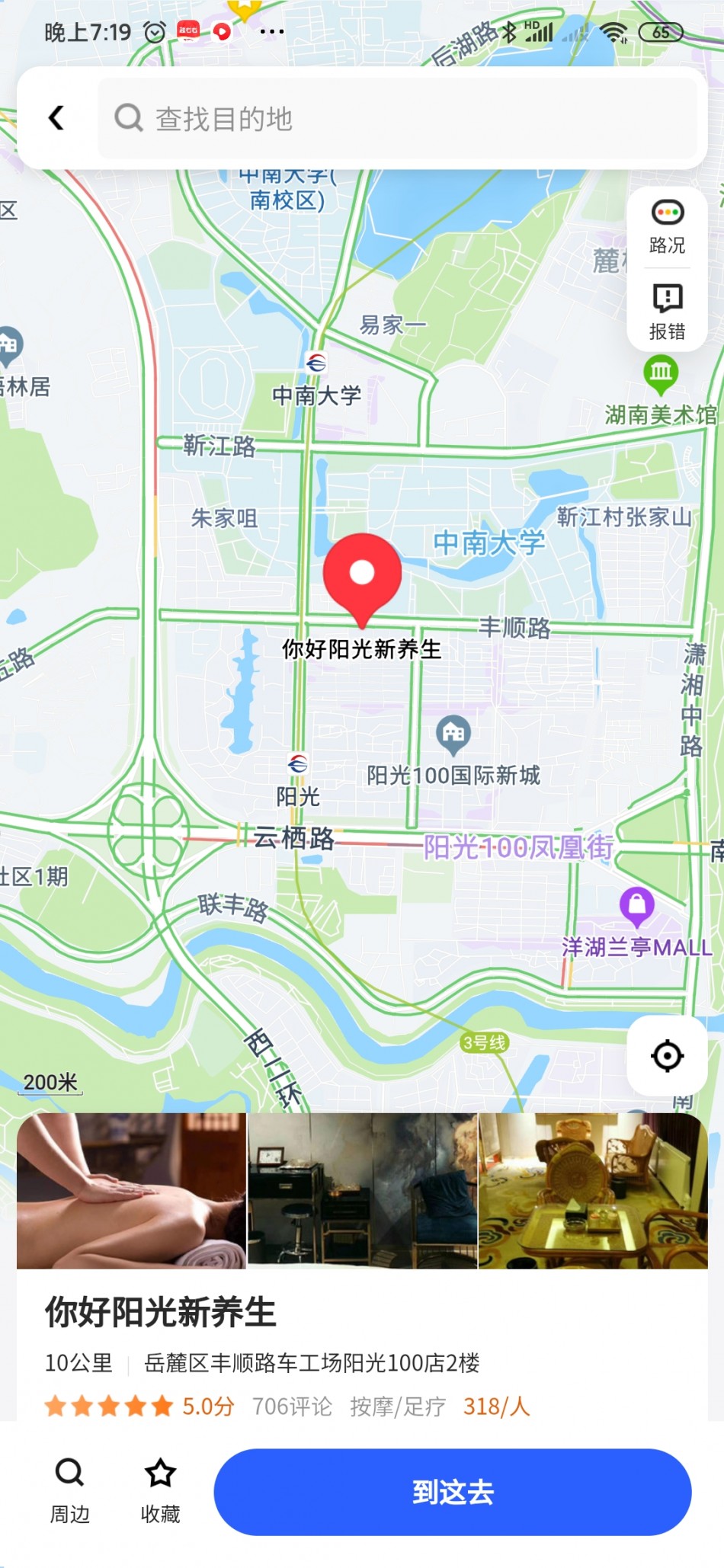Select 阳光100国际新城 marker on the map

pos(453,734)
